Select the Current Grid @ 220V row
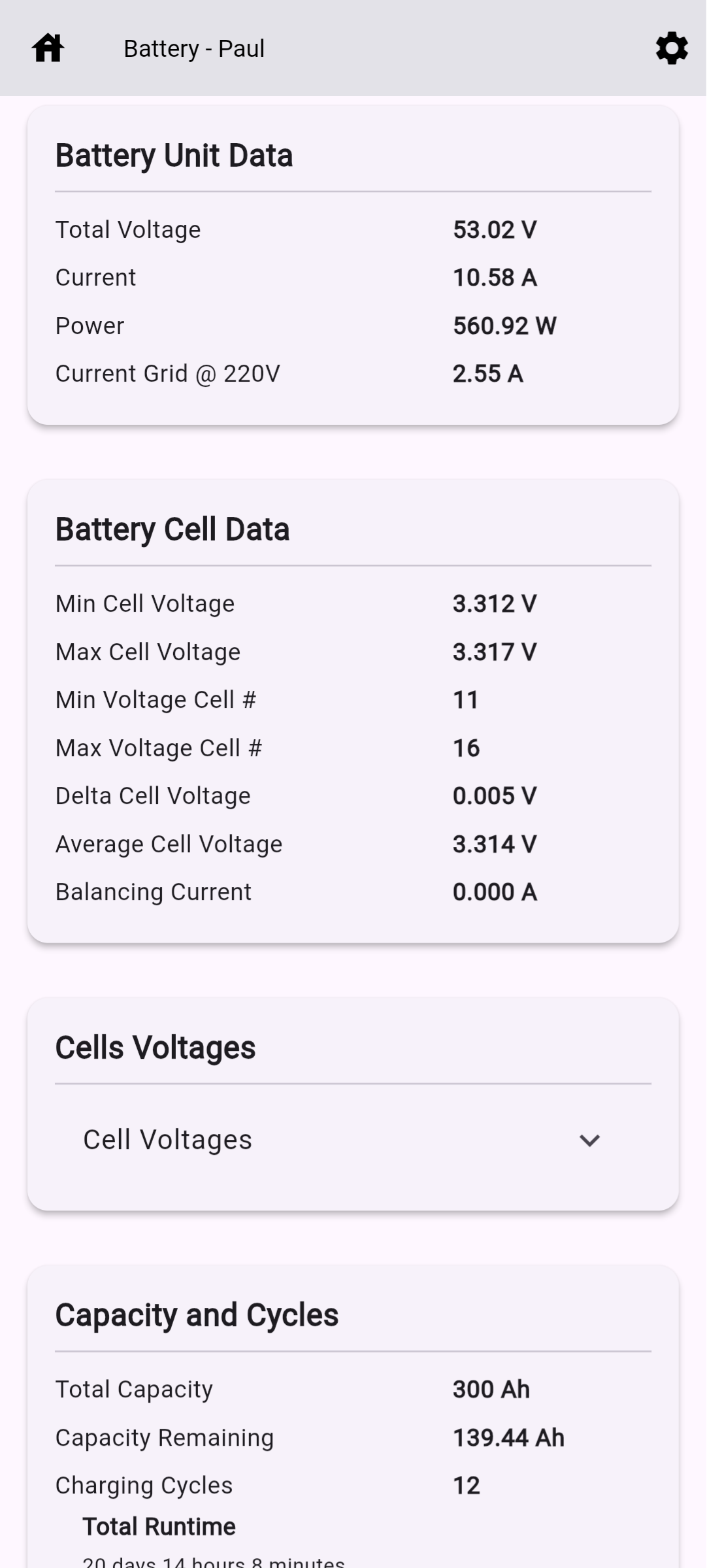 pos(168,373)
